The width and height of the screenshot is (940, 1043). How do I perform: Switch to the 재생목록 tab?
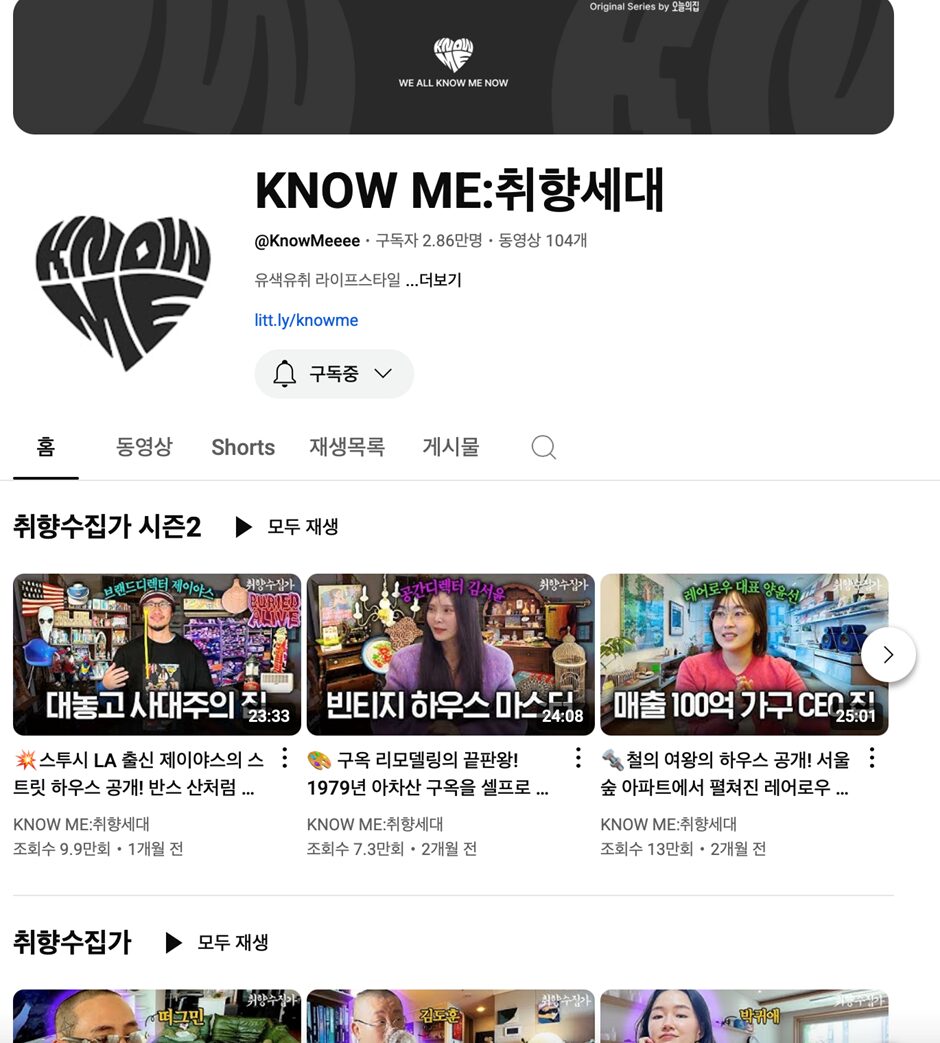click(x=347, y=447)
